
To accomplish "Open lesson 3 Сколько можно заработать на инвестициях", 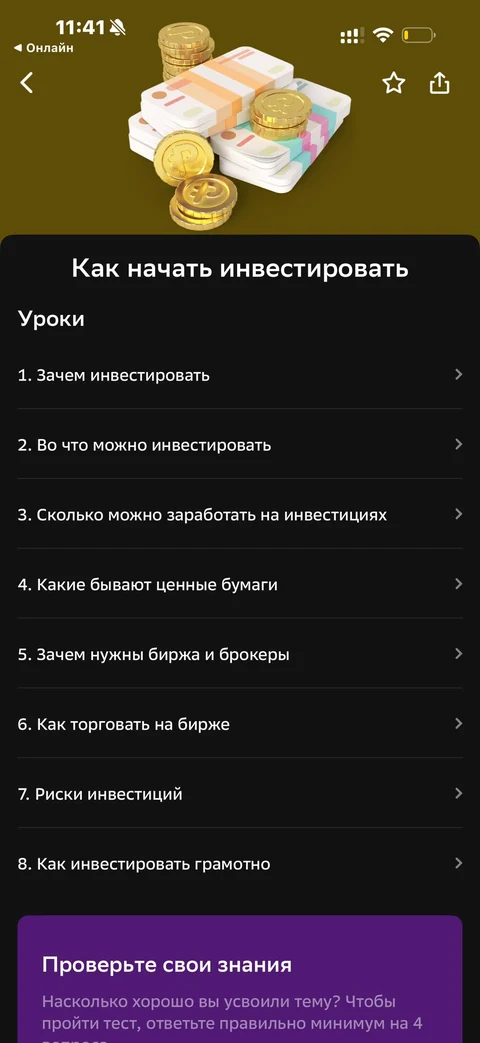I will coord(240,514).
